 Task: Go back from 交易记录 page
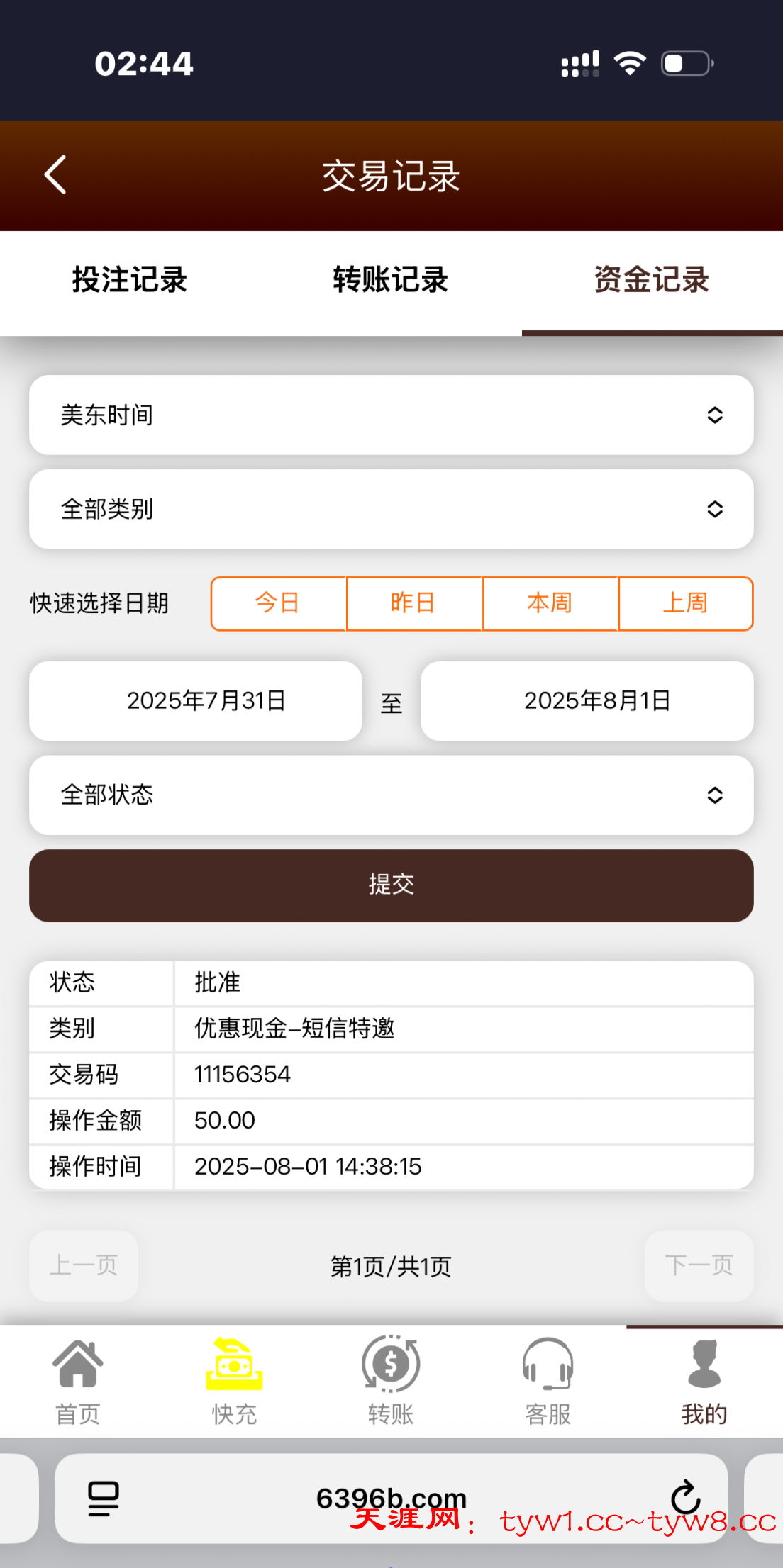55,174
